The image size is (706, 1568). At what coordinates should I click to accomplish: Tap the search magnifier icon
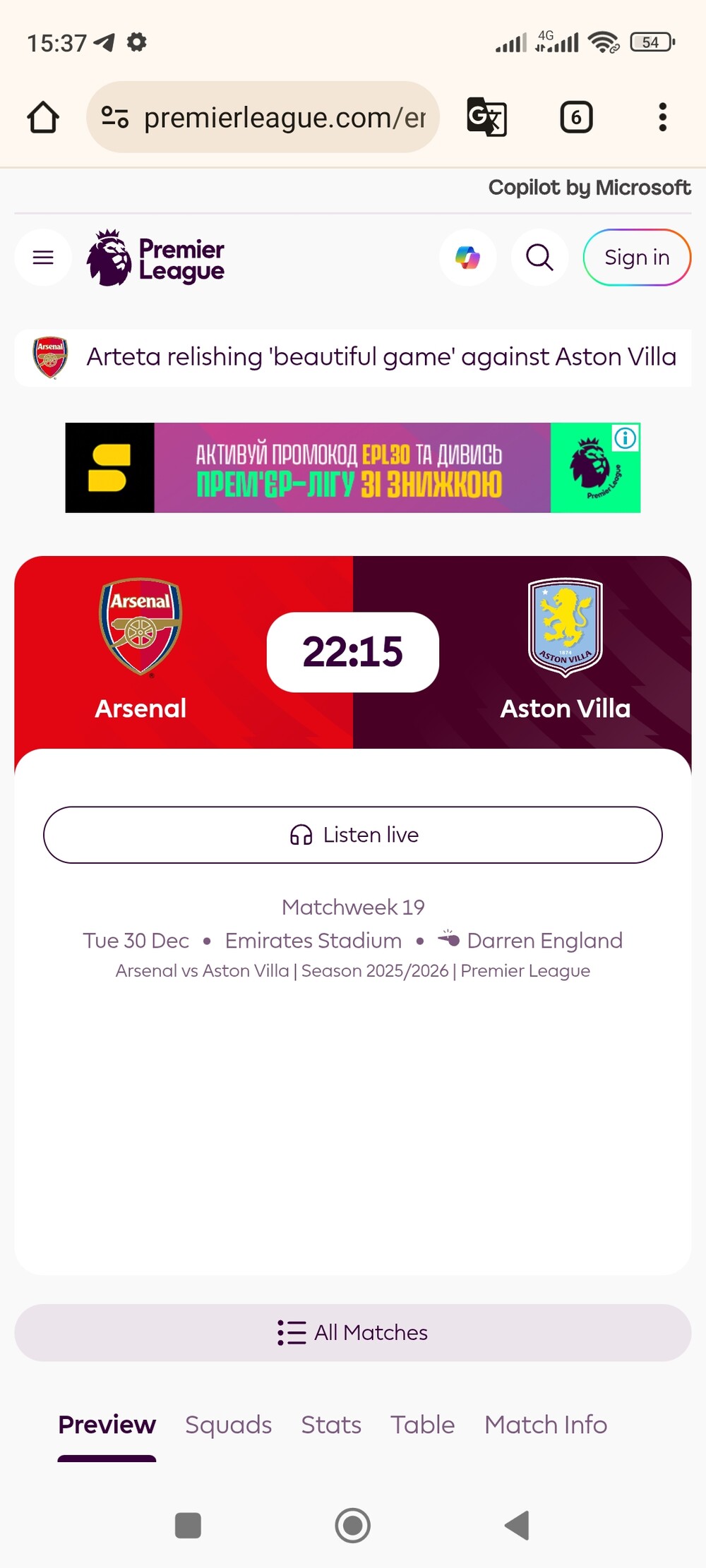539,258
